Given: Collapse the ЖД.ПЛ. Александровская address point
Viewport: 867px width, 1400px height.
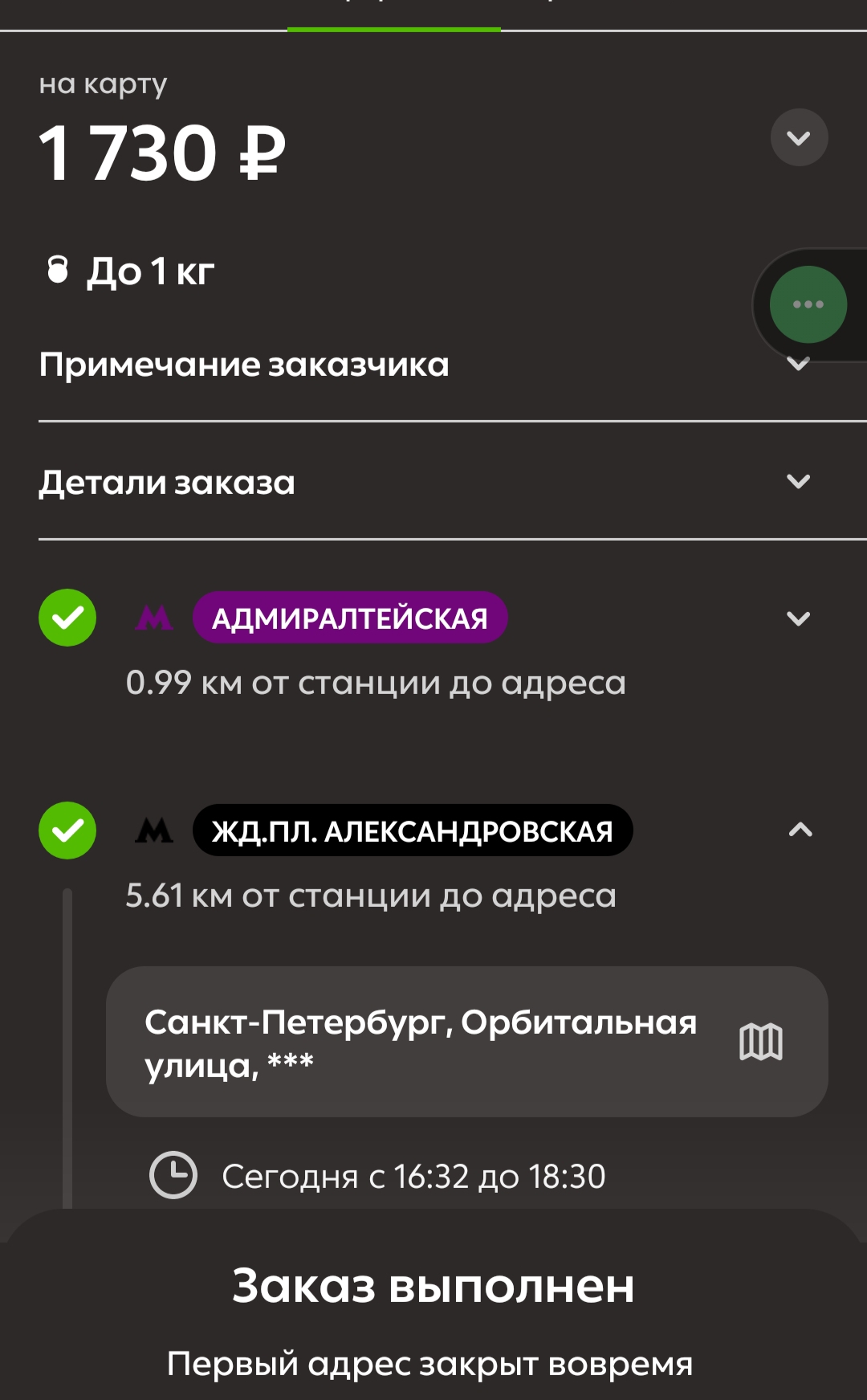Looking at the screenshot, I should coord(800,831).
